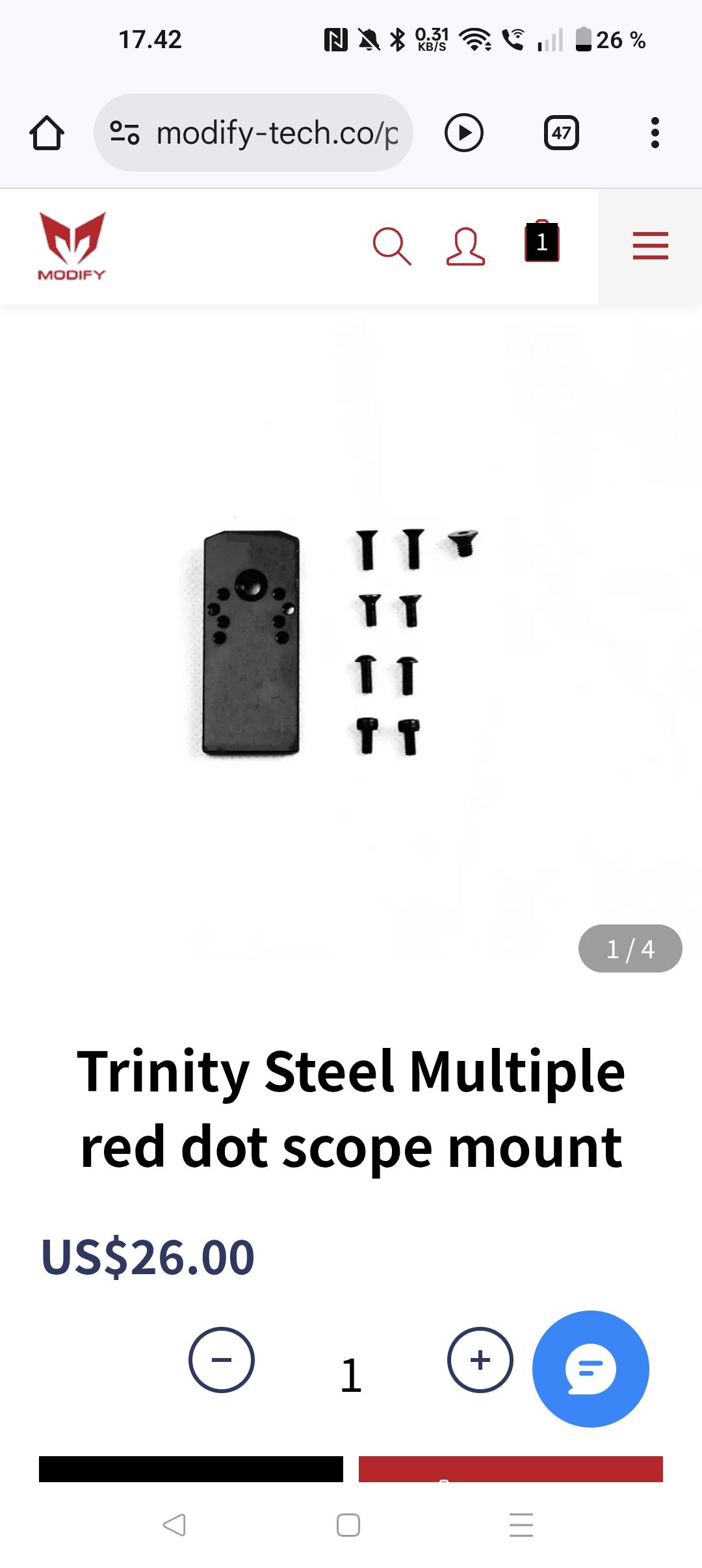Go to the Modify logo homepage
This screenshot has height=1568, width=702.
pyautogui.click(x=71, y=246)
